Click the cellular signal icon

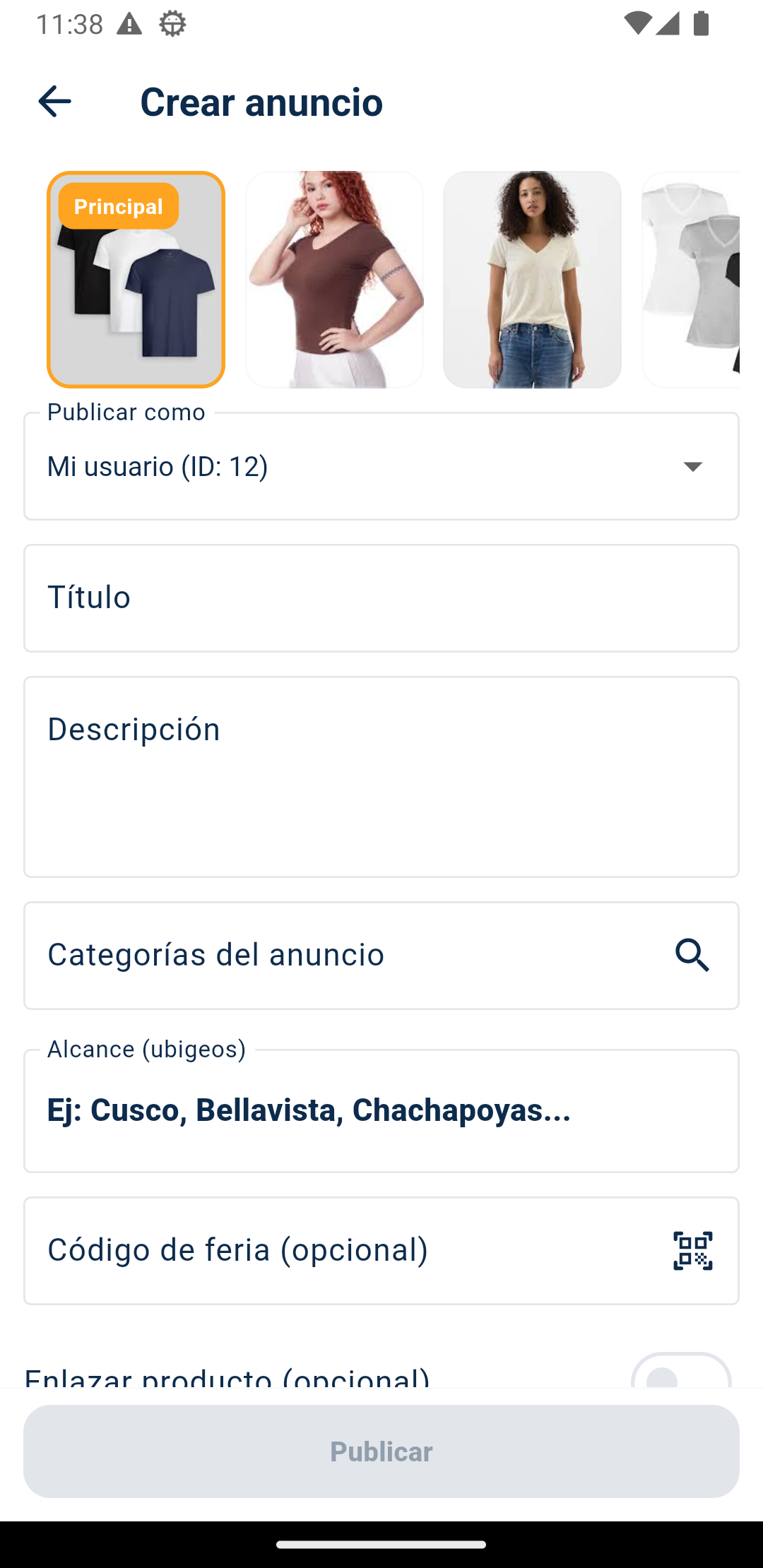click(x=669, y=23)
